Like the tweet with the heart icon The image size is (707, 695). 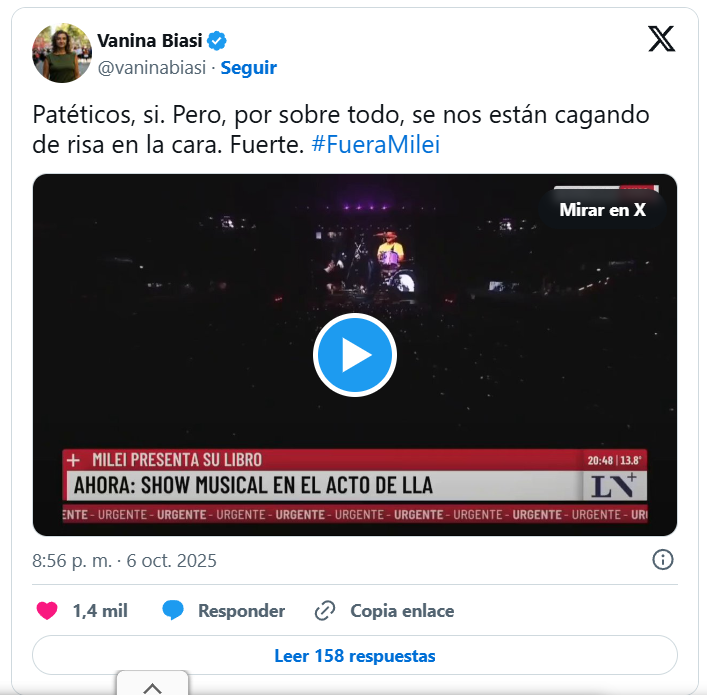pyautogui.click(x=47, y=610)
